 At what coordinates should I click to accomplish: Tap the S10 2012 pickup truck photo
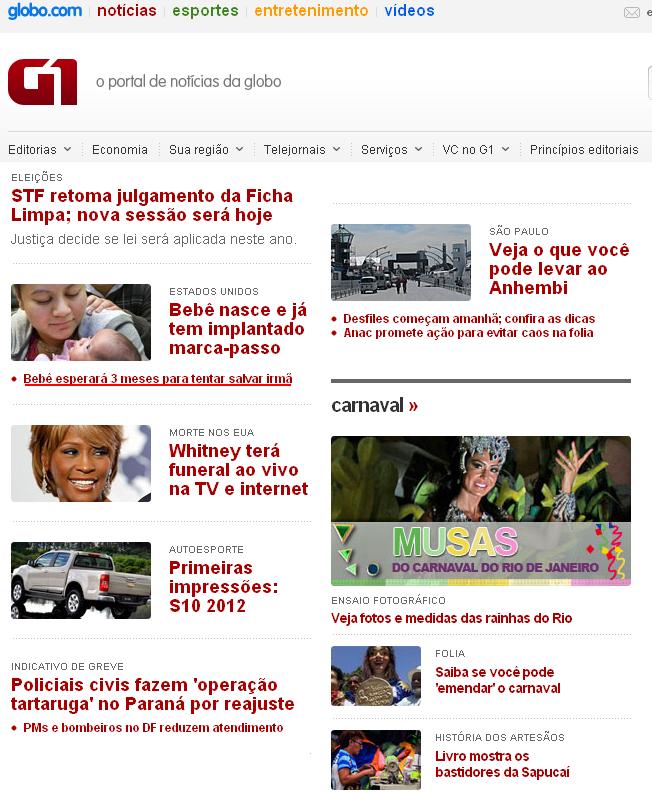click(81, 580)
